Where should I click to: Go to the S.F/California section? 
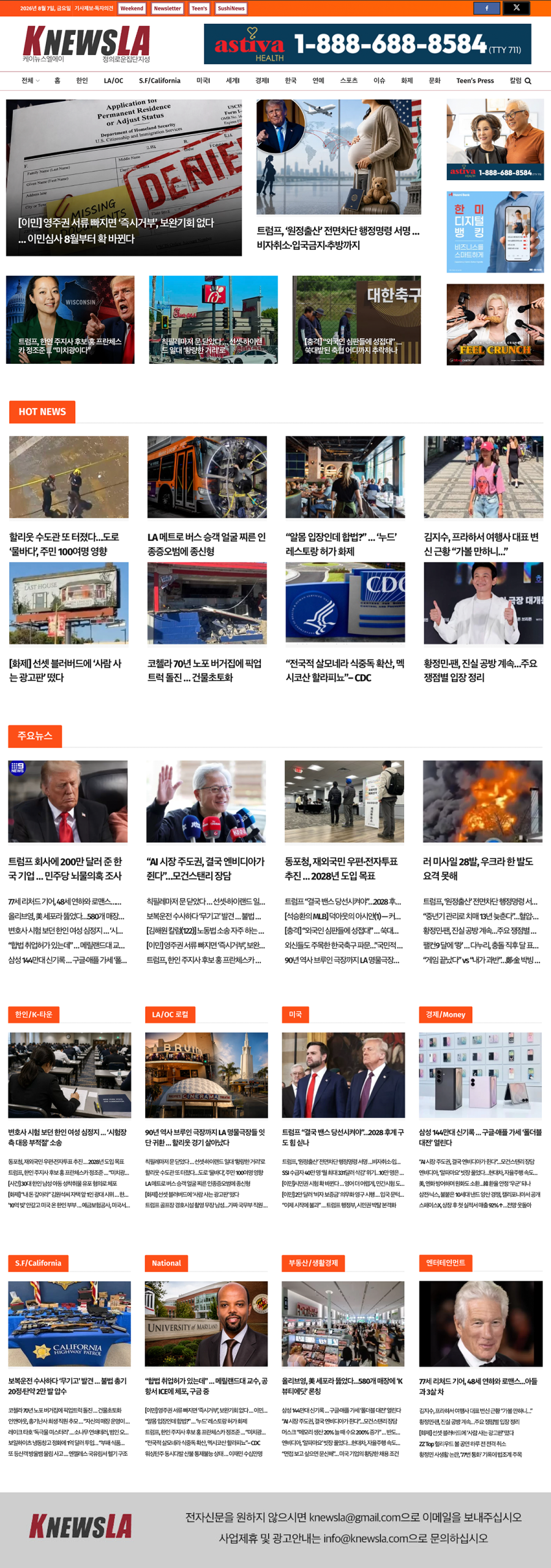click(x=159, y=81)
